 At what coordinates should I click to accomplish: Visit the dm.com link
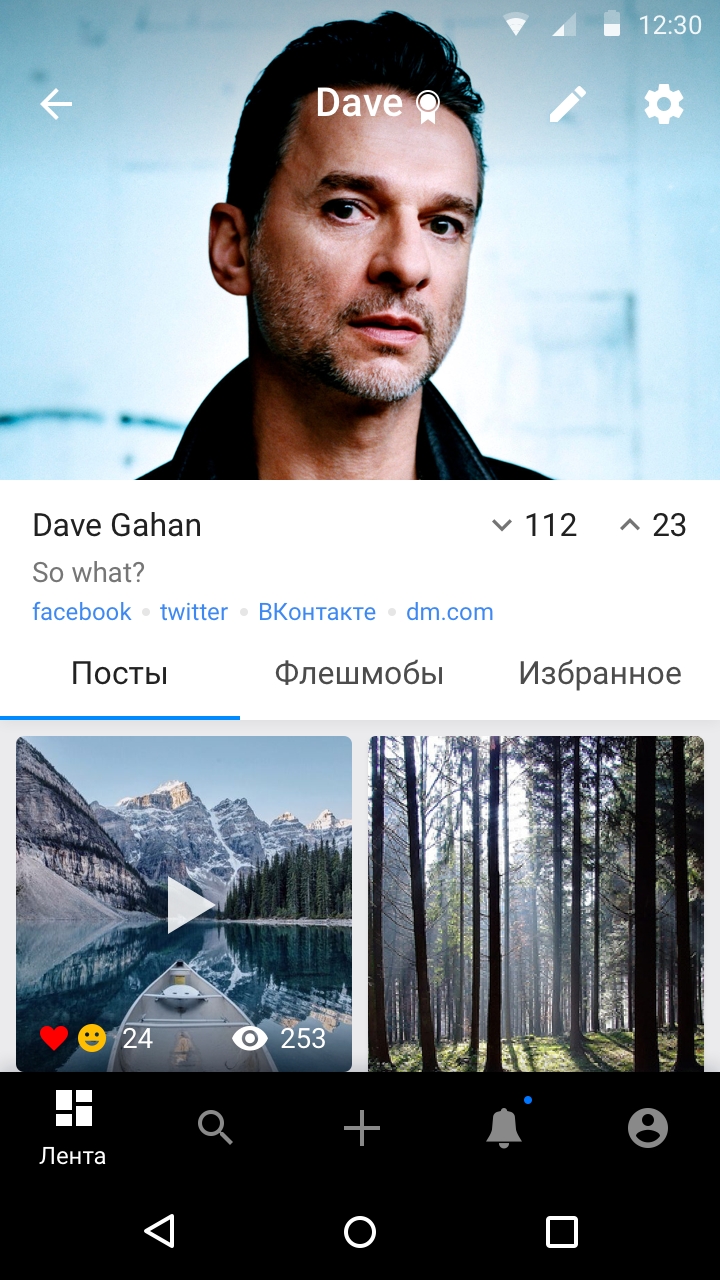(449, 612)
